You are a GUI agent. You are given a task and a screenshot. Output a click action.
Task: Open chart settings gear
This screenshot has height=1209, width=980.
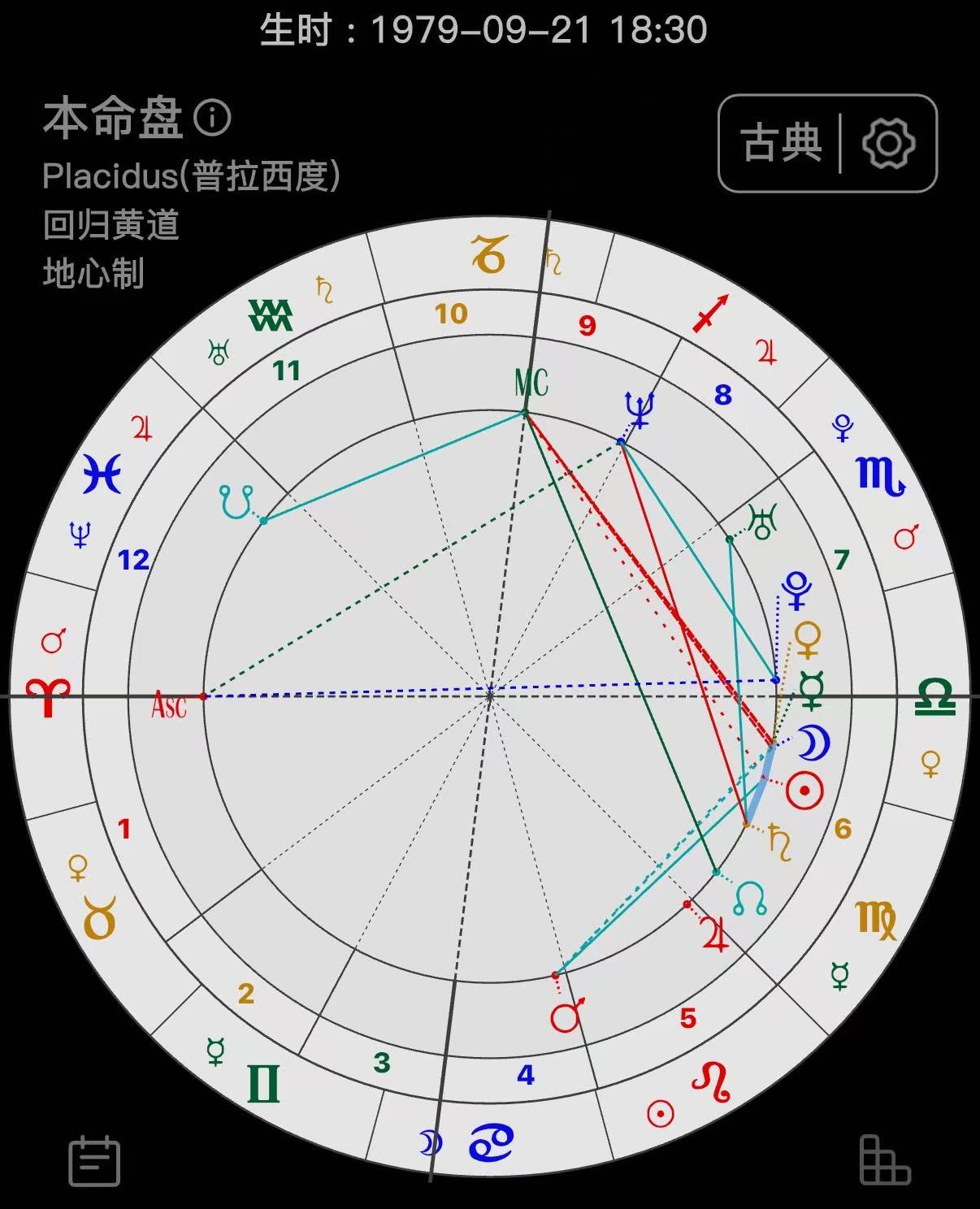pos(888,144)
